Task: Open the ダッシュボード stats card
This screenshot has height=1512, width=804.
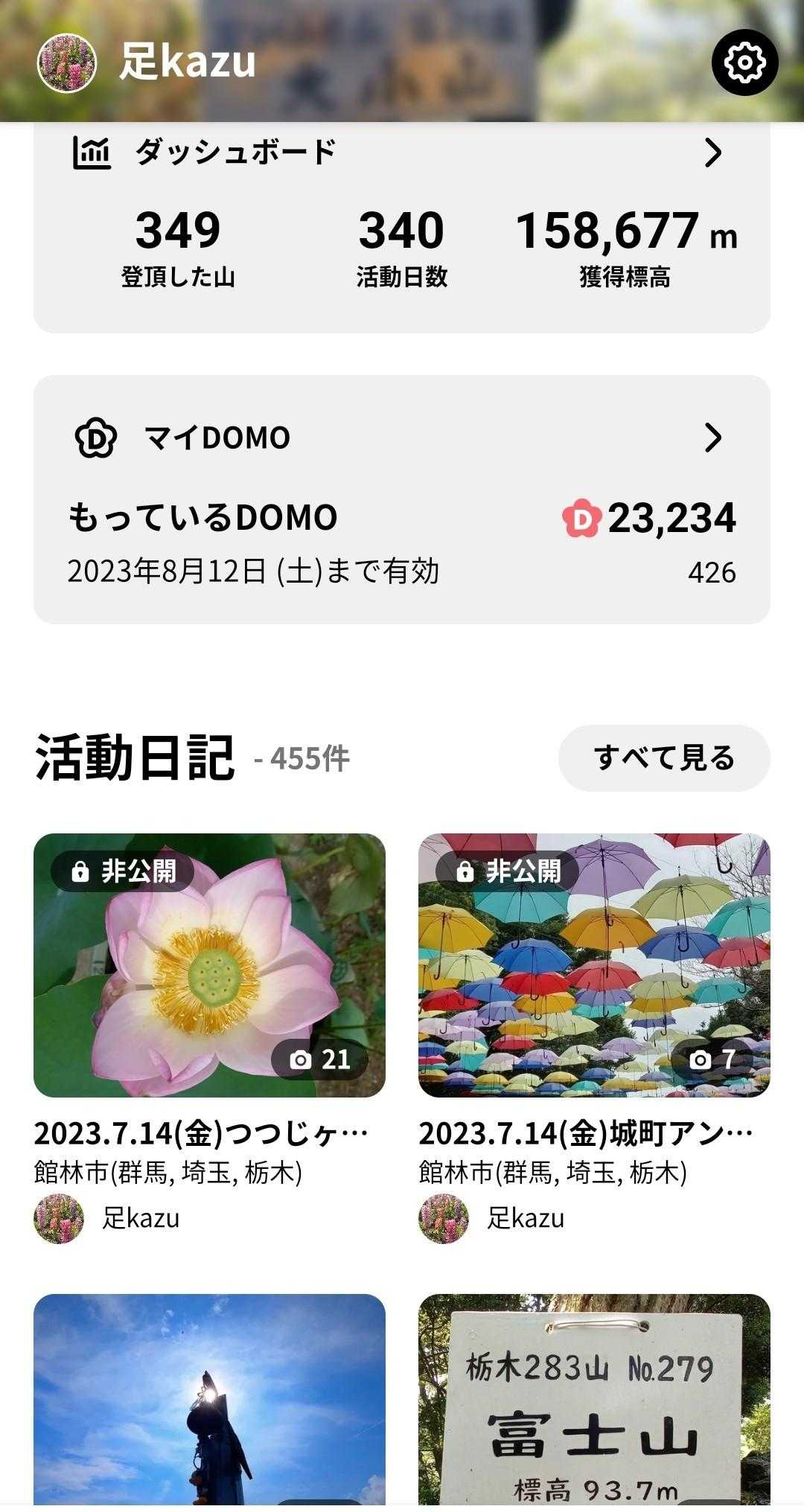Action: [402, 223]
